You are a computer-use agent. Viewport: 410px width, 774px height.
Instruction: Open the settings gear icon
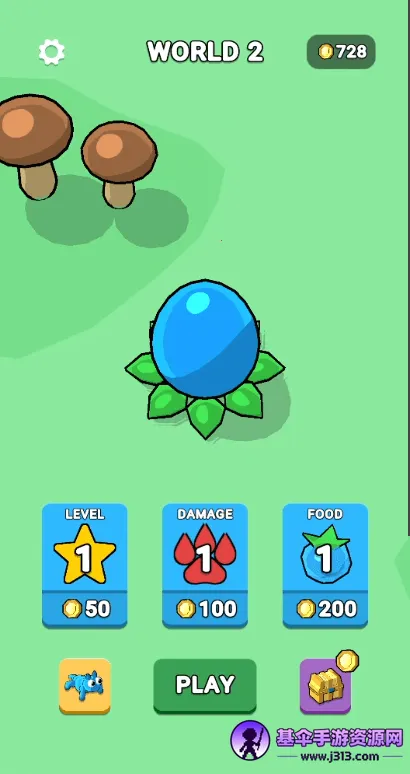pyautogui.click(x=52, y=52)
